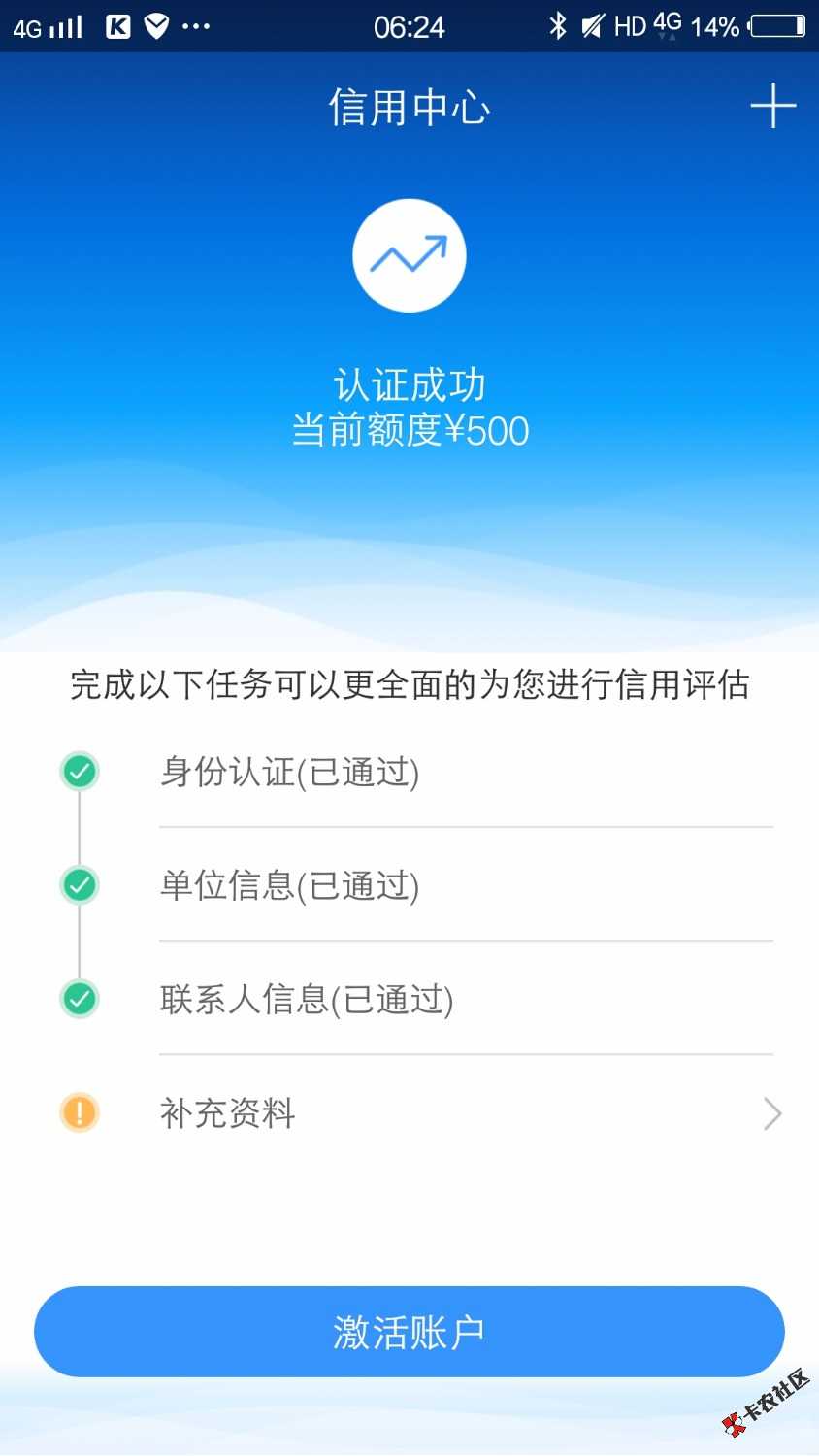Open the 补充资料 row
Image resolution: width=819 pixels, height=1456 pixels.
(x=466, y=1113)
